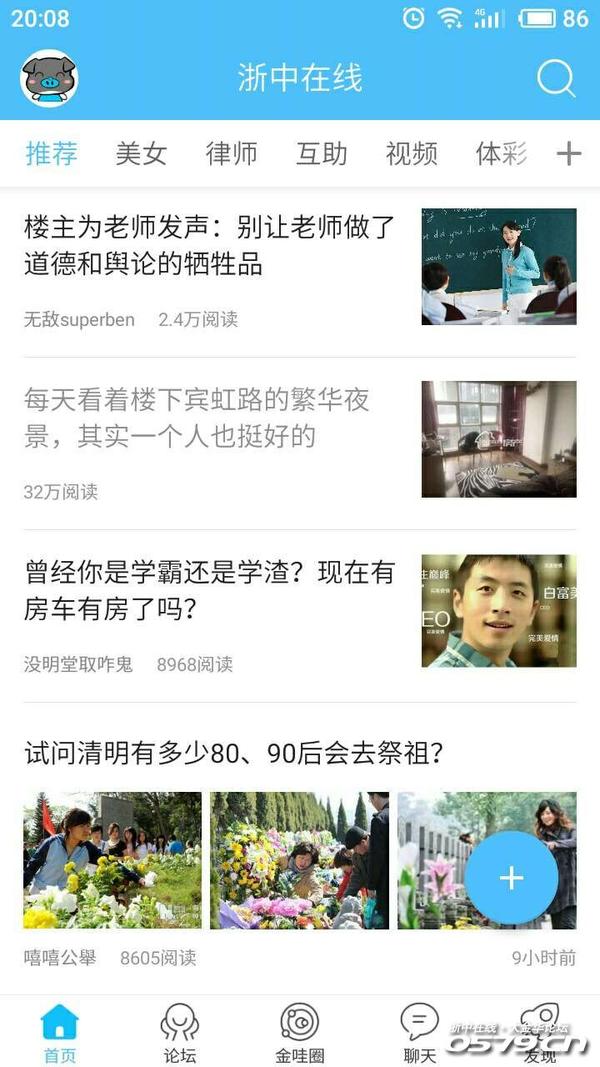The image size is (600, 1067).
Task: Read the 学霸还是学渣 post
Action: click(x=210, y=589)
